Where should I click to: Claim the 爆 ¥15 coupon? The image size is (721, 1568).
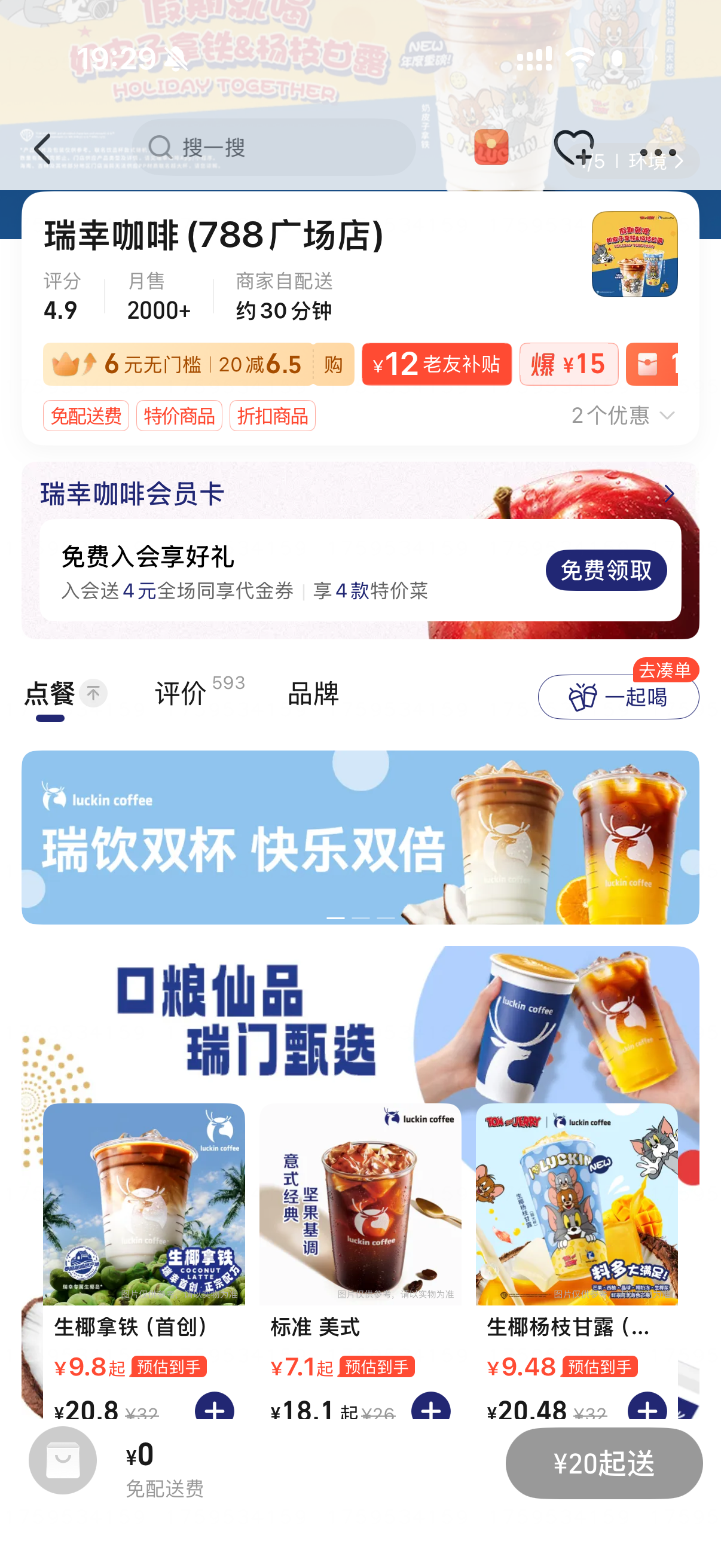569,365
